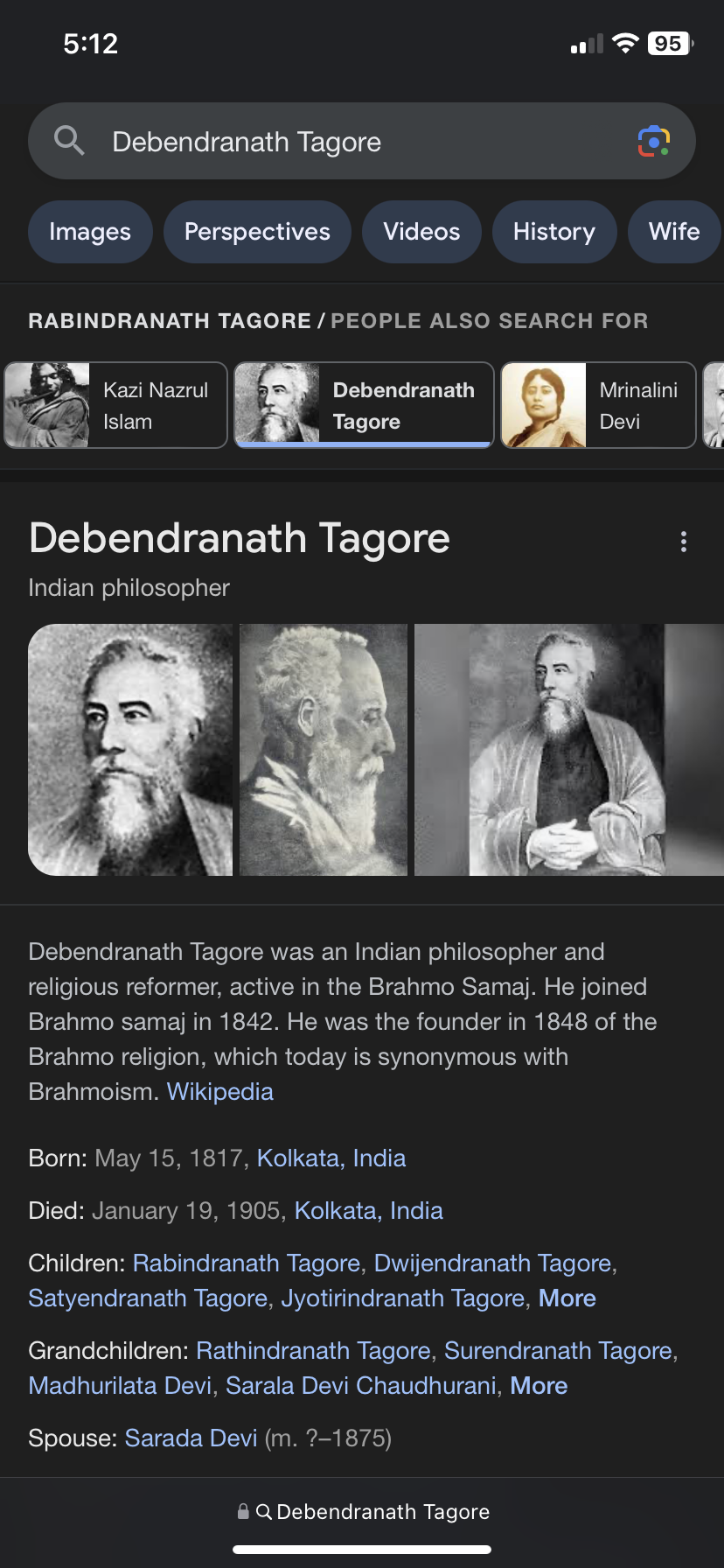The height and width of the screenshot is (1568, 724).
Task: Select the Perspectives filter chip
Action: [257, 232]
